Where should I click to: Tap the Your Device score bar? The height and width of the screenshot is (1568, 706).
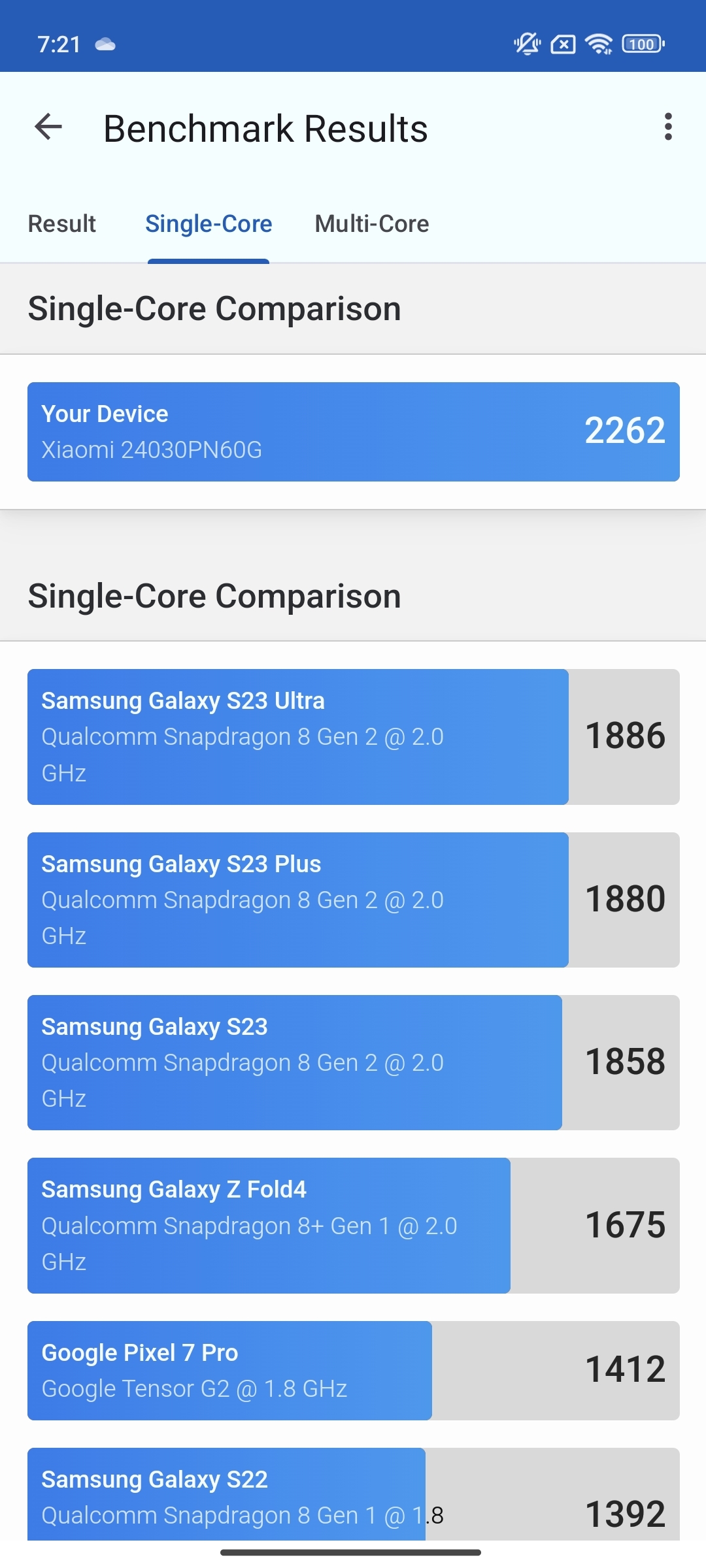[353, 431]
